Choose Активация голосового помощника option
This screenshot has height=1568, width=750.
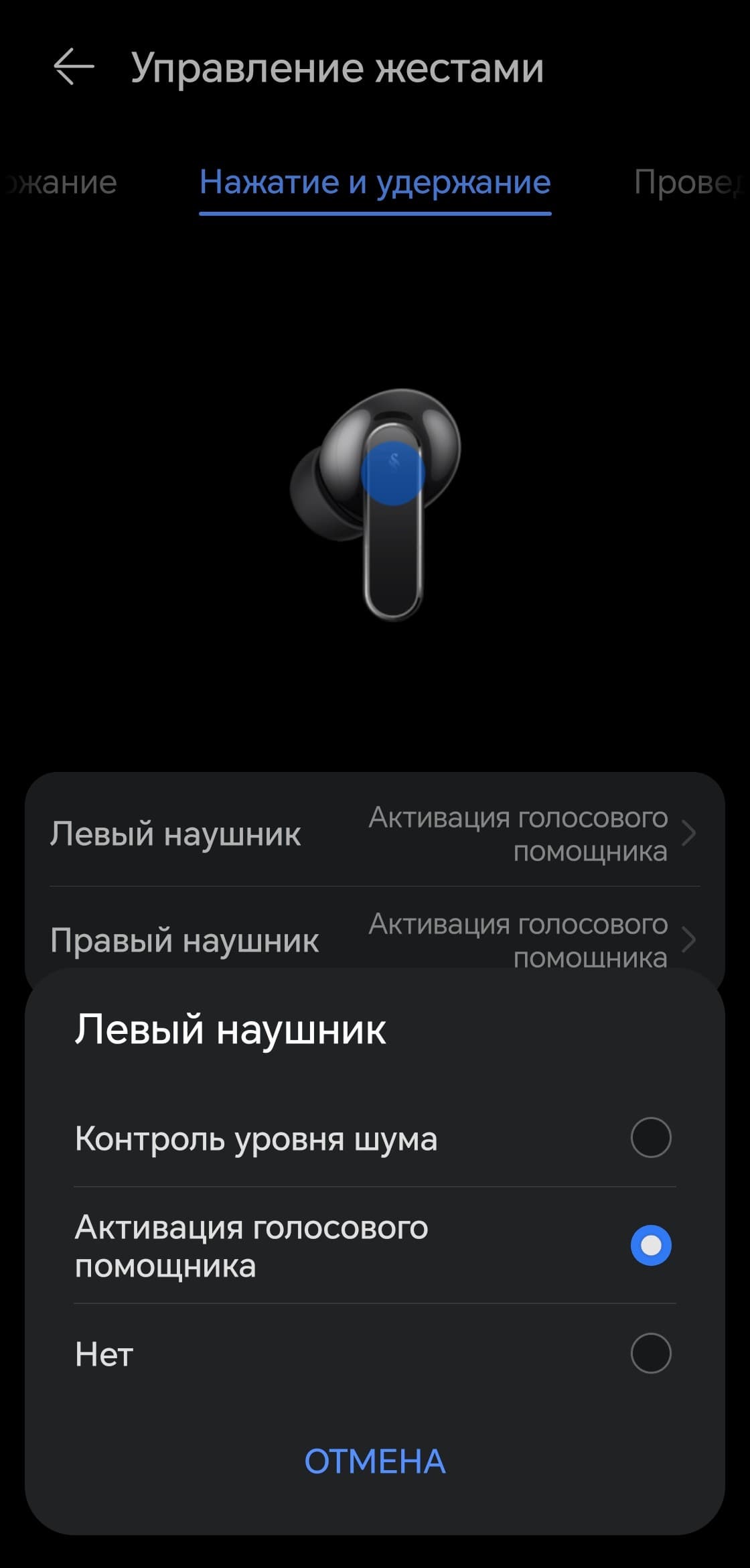pos(650,1245)
